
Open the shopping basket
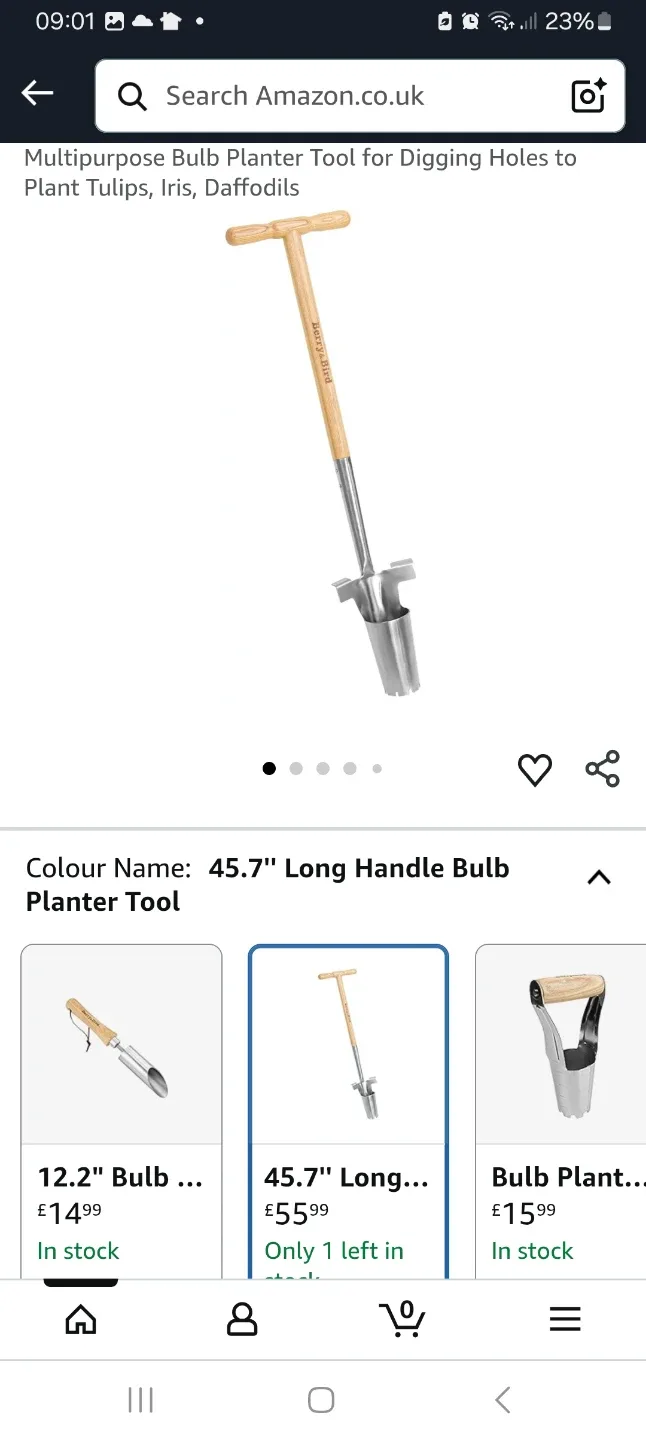(403, 1320)
